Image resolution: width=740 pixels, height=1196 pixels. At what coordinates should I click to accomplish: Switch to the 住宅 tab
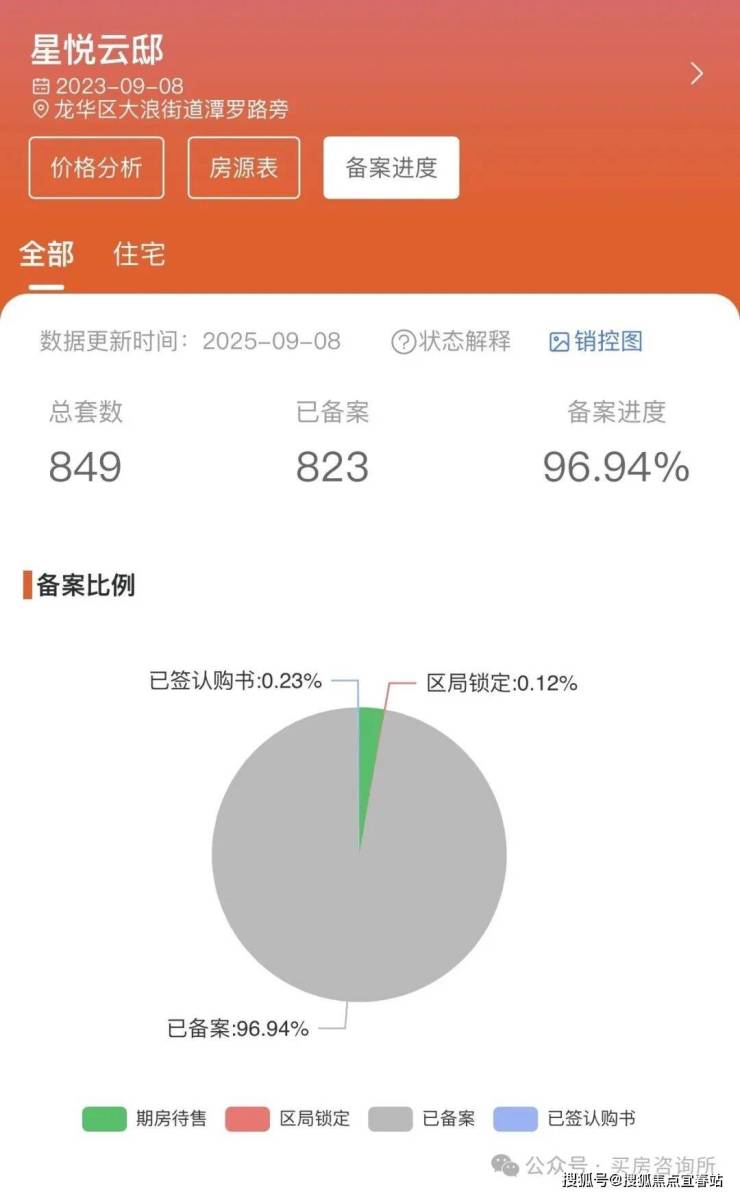pyautogui.click(x=139, y=254)
